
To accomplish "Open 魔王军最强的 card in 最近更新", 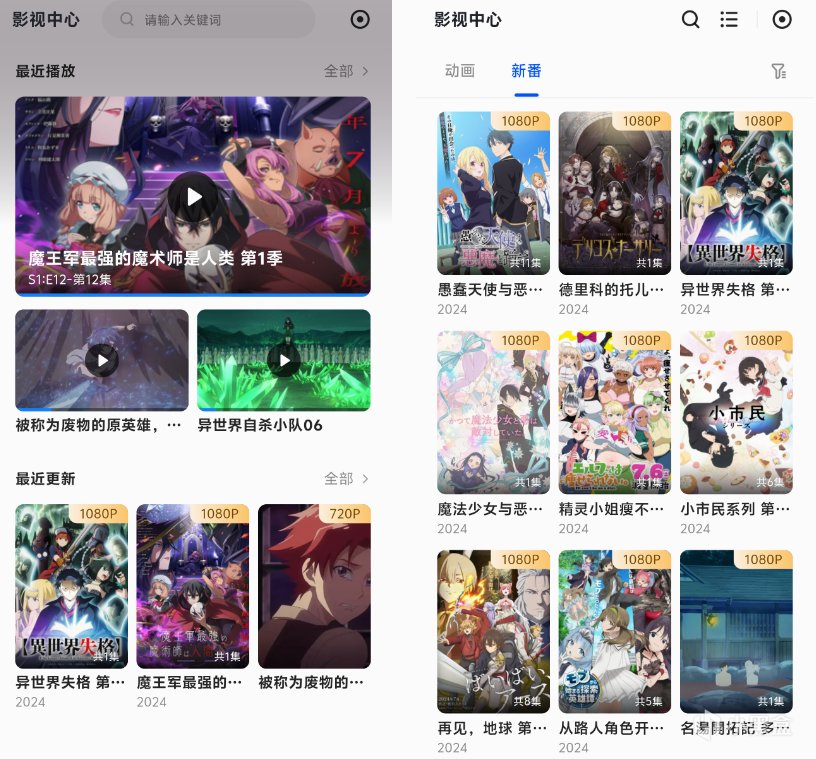I will tap(193, 586).
